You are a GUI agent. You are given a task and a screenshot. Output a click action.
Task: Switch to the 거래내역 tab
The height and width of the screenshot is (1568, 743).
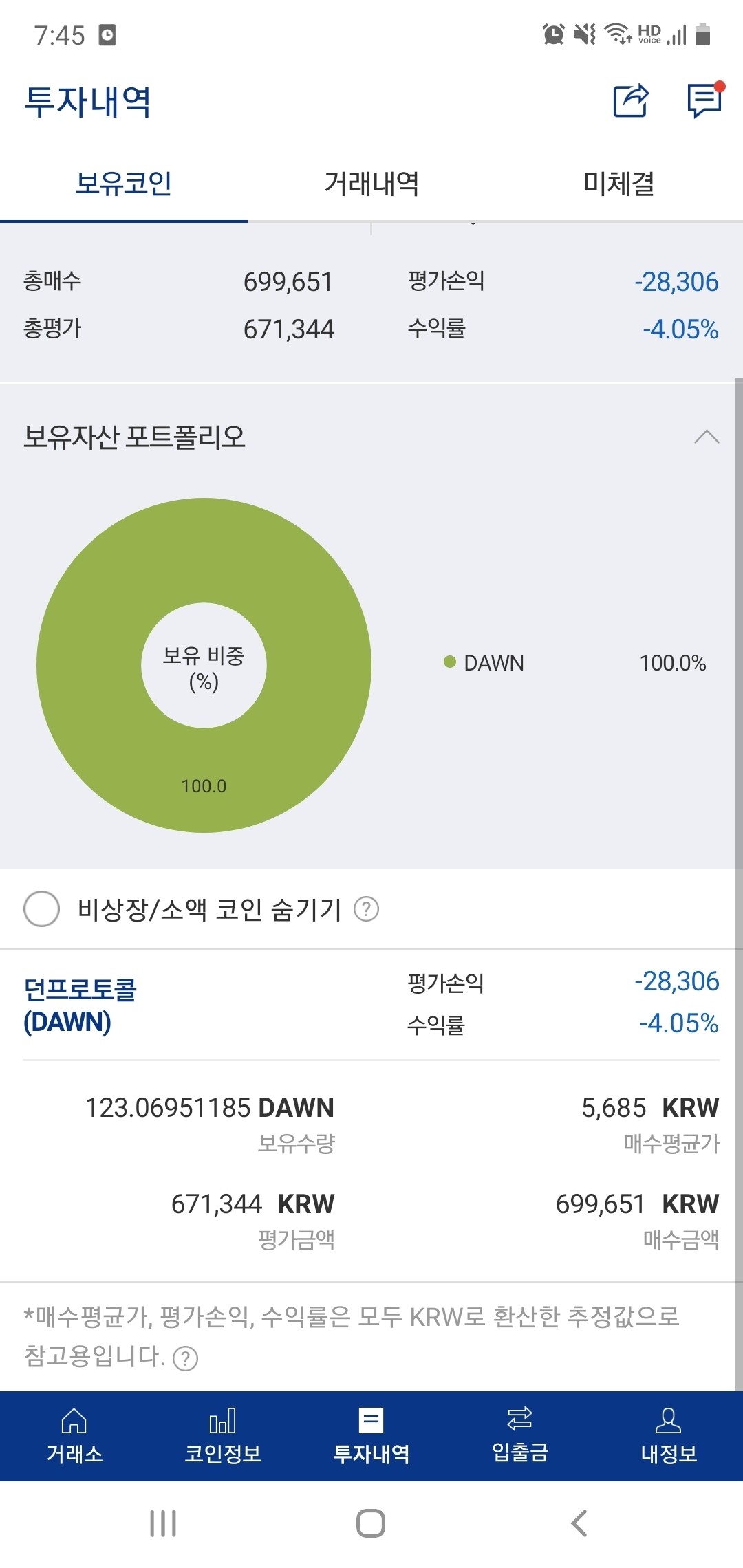pos(371,184)
